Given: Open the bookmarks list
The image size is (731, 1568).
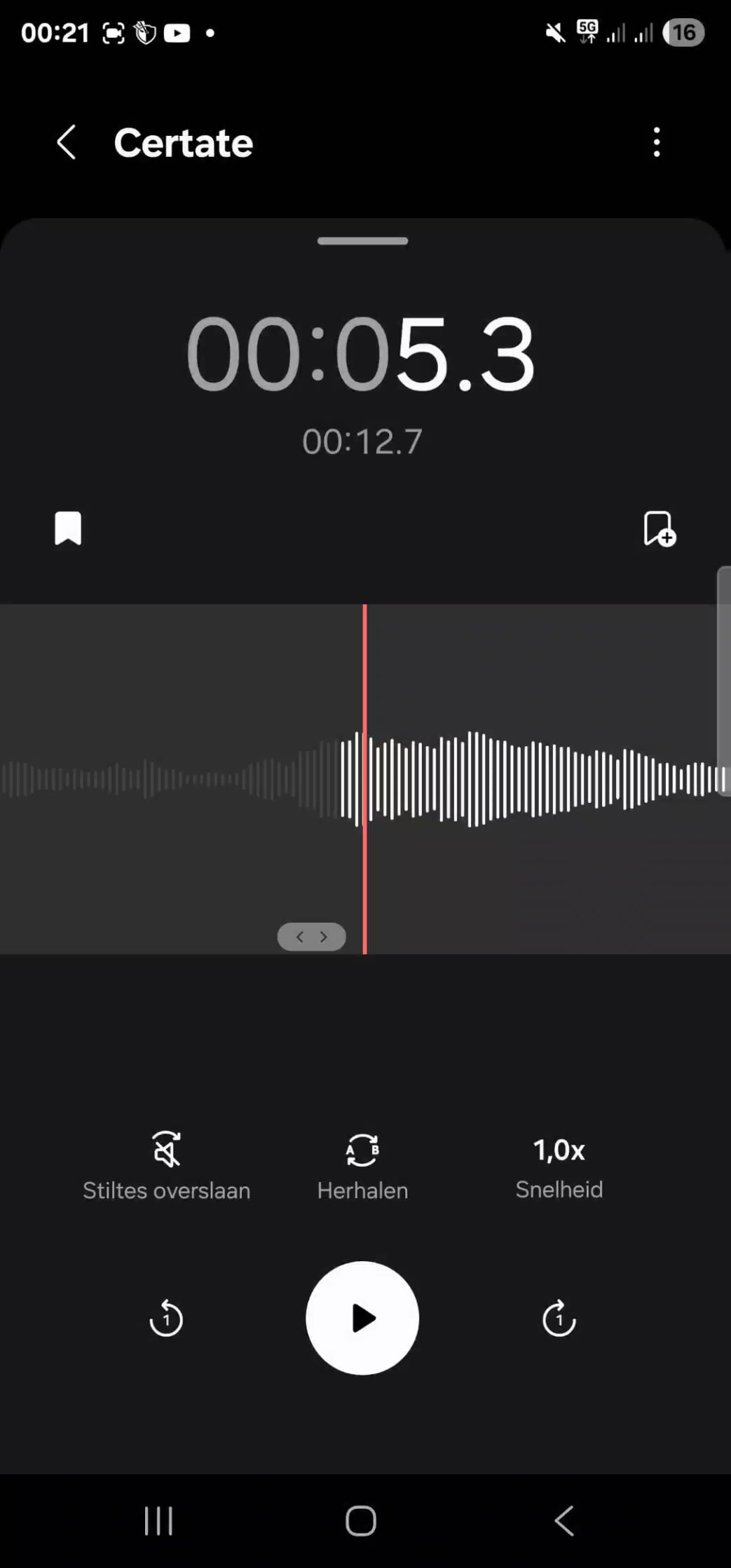Looking at the screenshot, I should click(68, 528).
